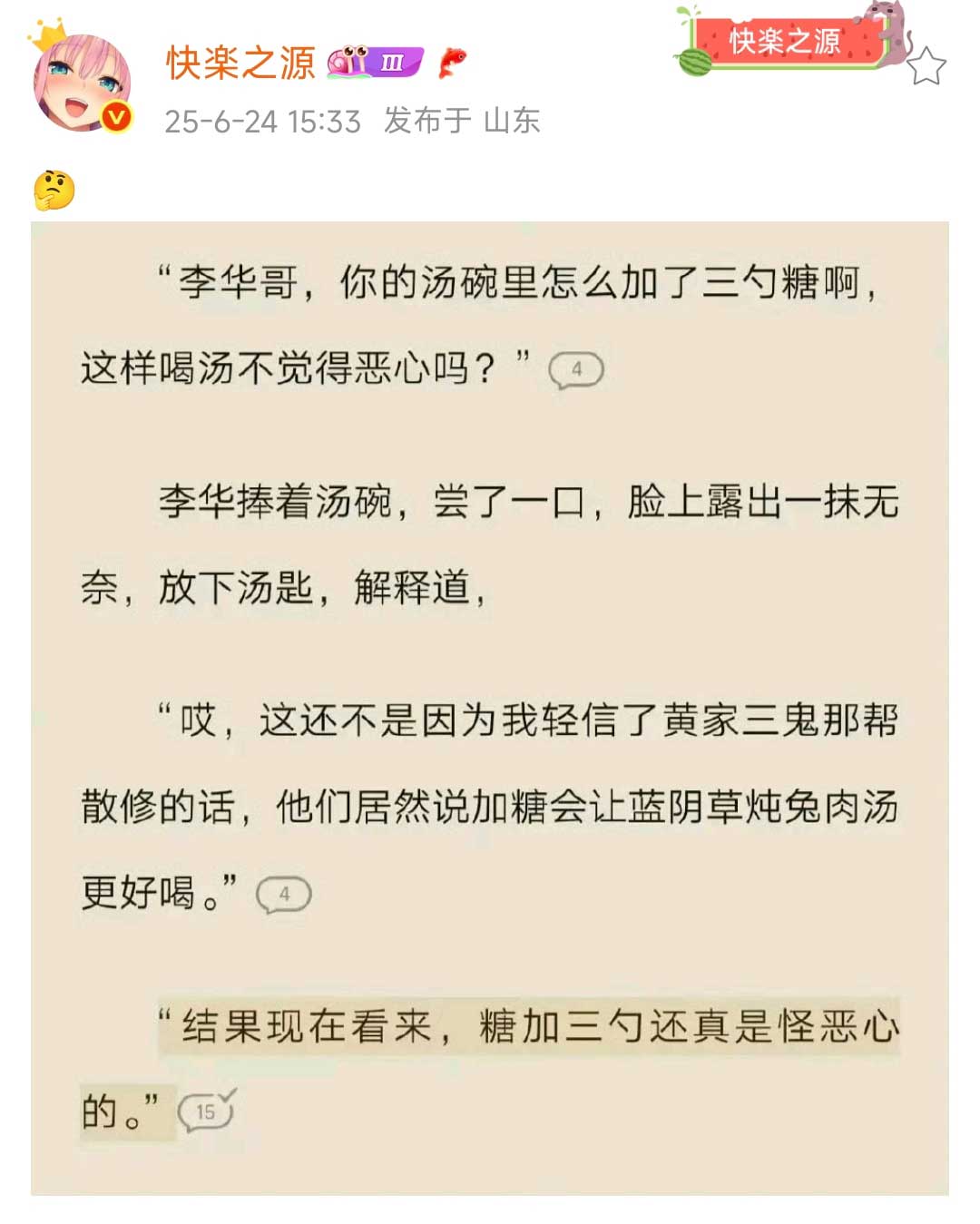Open the username 快乐之源 profile link
Image resolution: width=980 pixels, height=1224 pixels.
[x=240, y=64]
